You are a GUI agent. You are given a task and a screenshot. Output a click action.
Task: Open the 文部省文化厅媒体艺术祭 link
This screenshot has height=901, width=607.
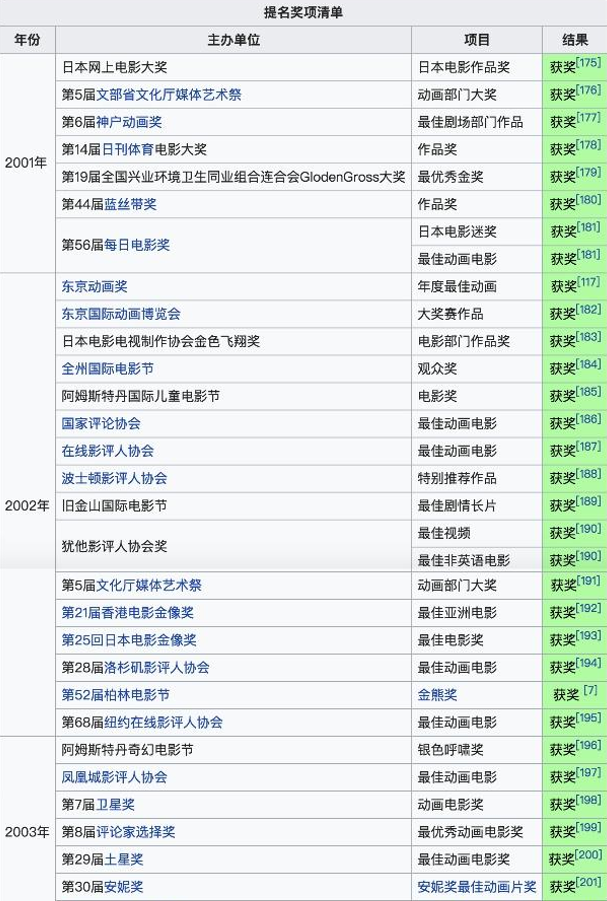168,95
